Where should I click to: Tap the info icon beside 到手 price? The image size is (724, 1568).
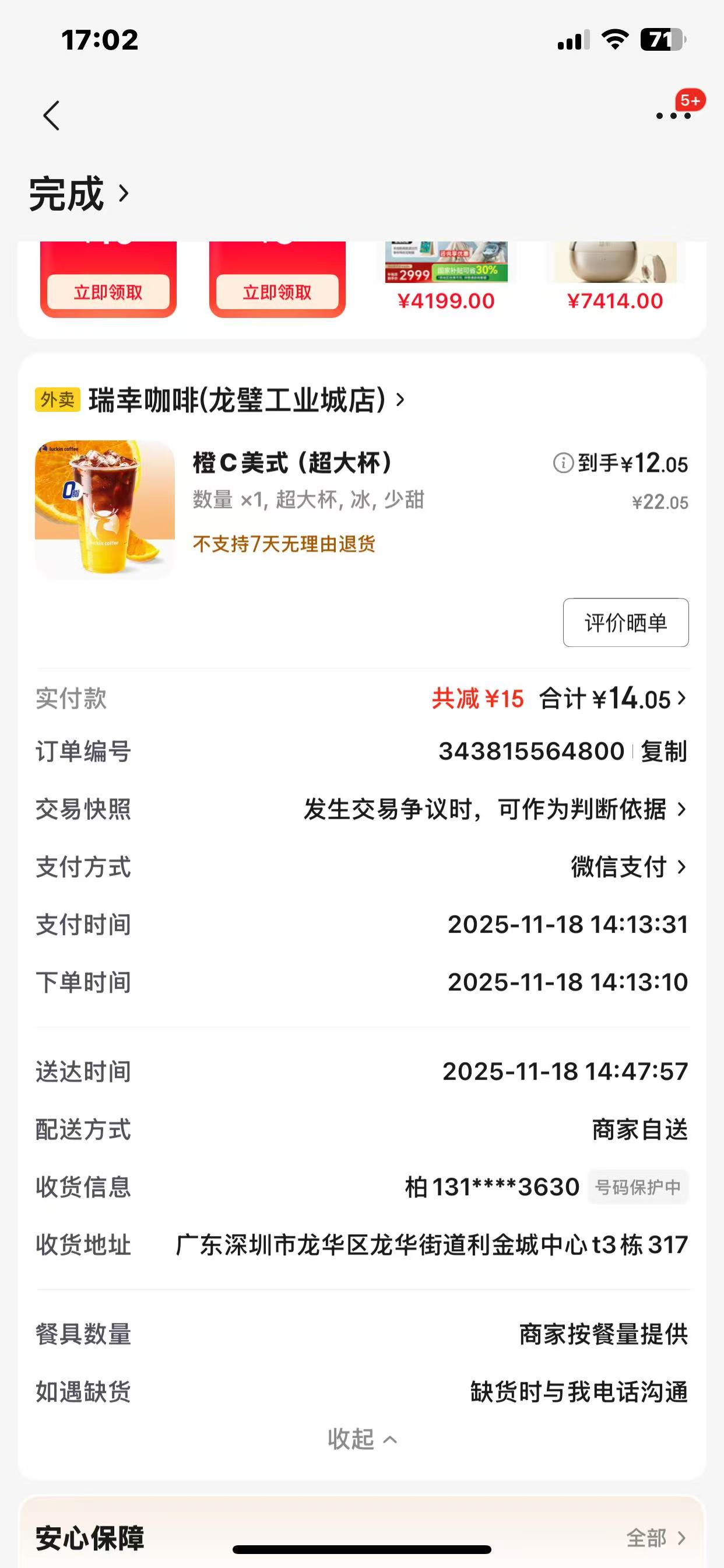563,463
